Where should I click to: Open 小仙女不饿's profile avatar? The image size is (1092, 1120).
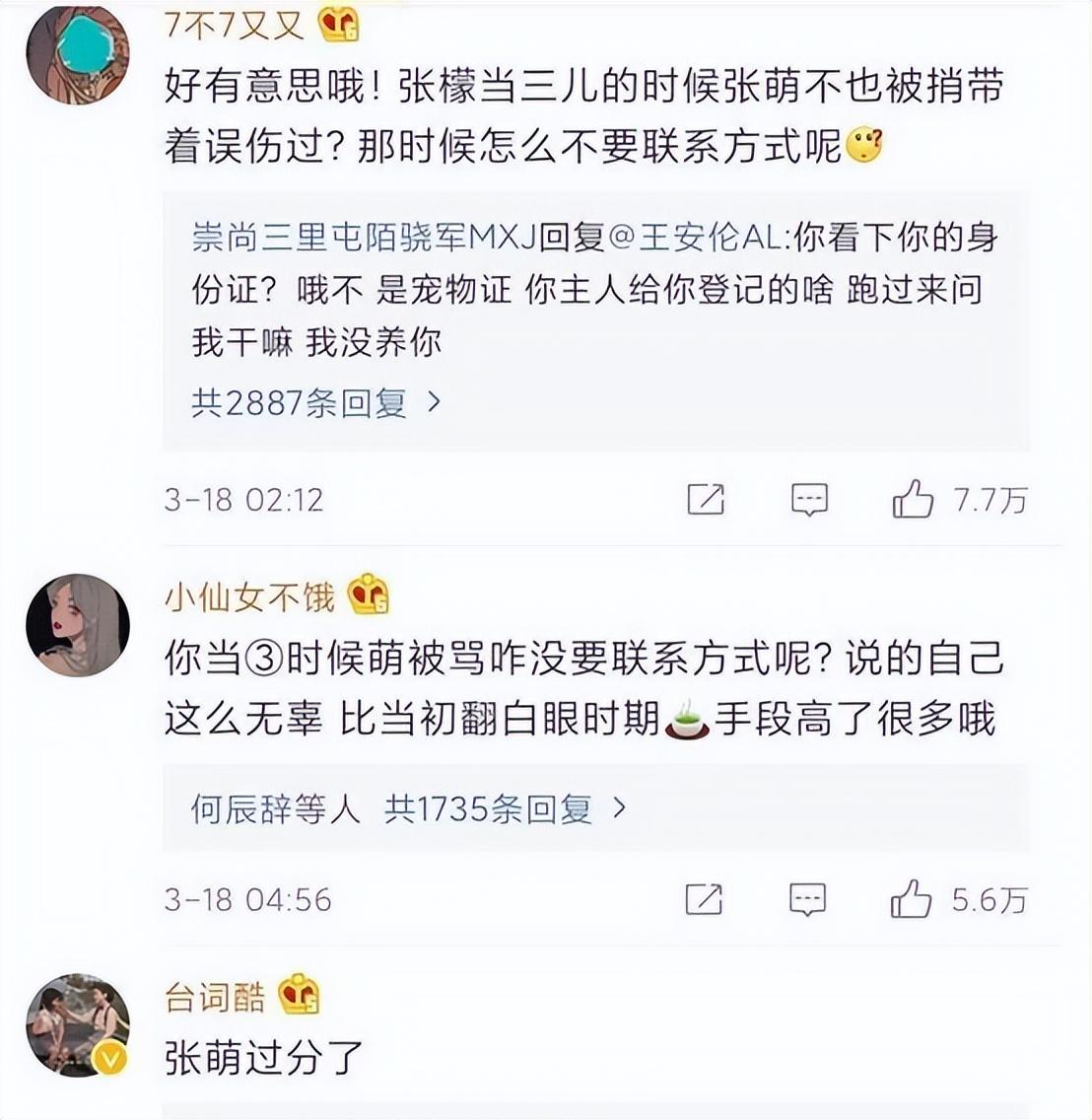point(77,625)
